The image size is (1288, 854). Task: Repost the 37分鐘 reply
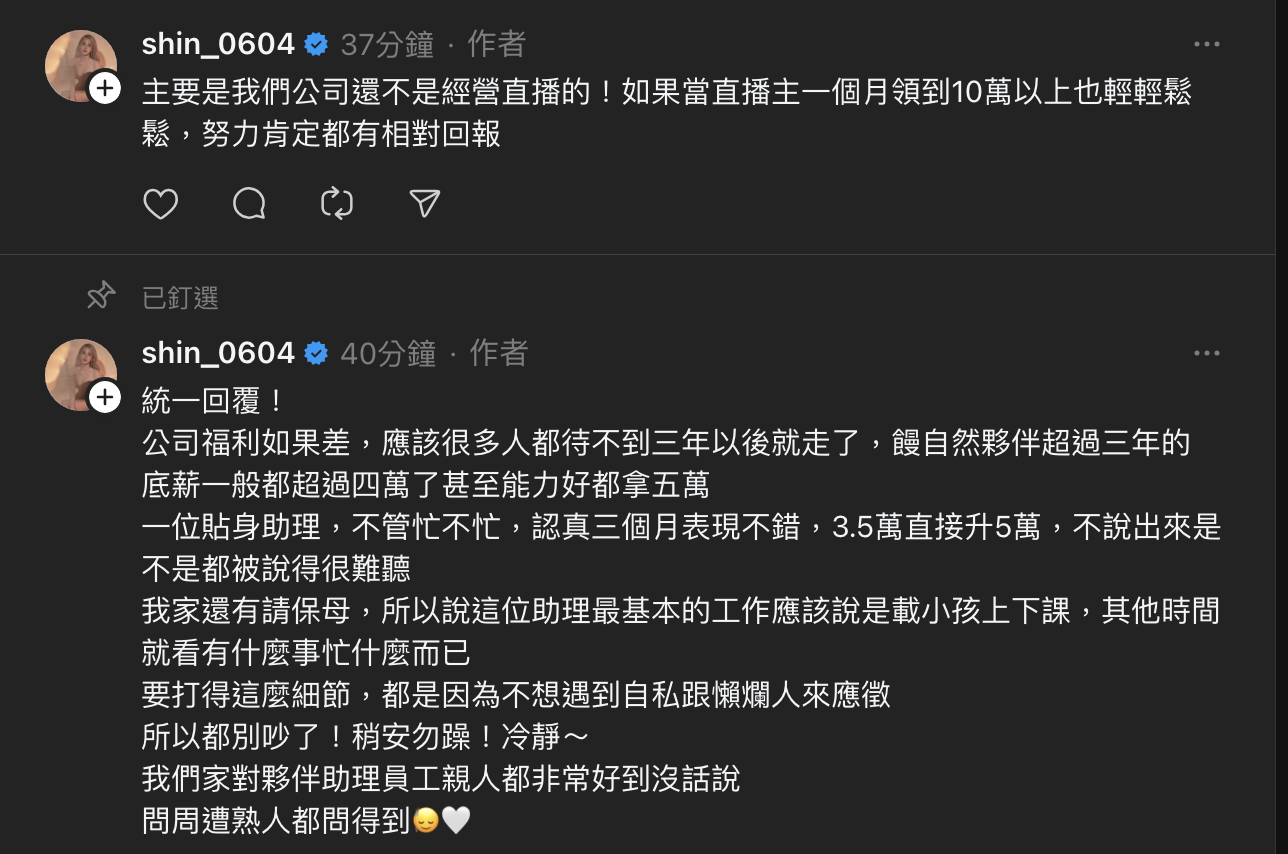337,204
